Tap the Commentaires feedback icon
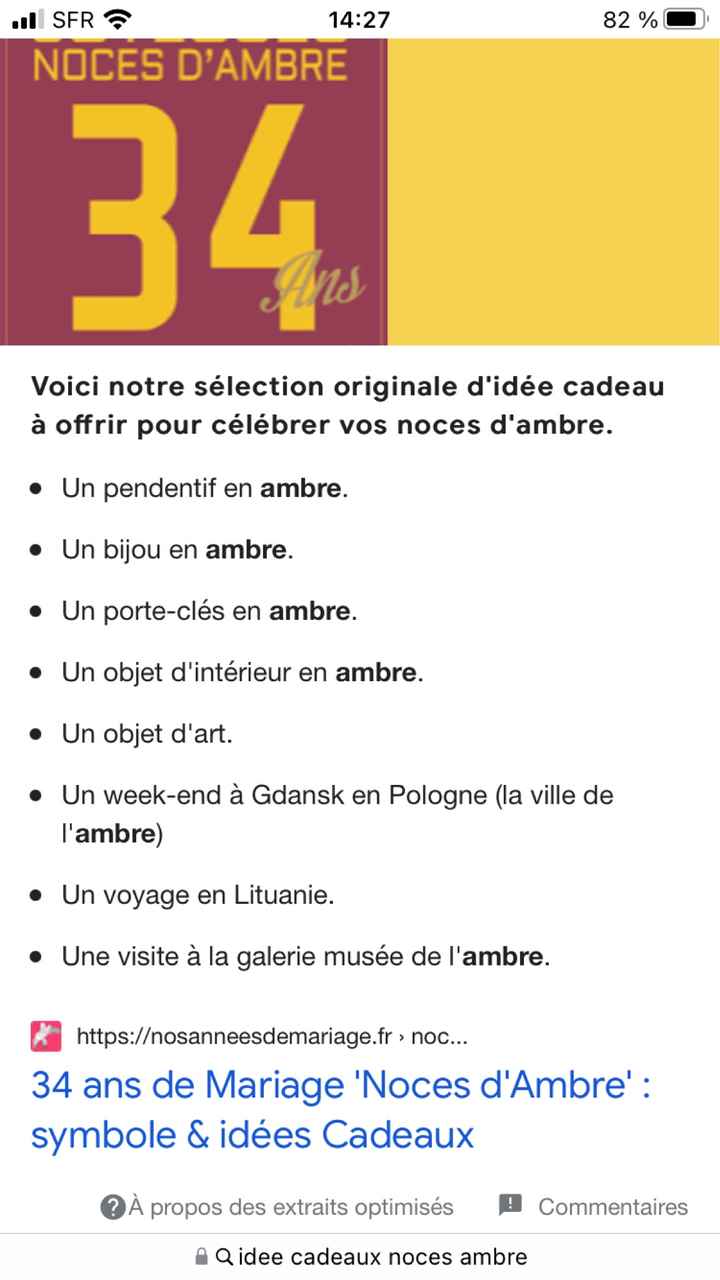Viewport: 720px width, 1280px height. (x=510, y=1206)
